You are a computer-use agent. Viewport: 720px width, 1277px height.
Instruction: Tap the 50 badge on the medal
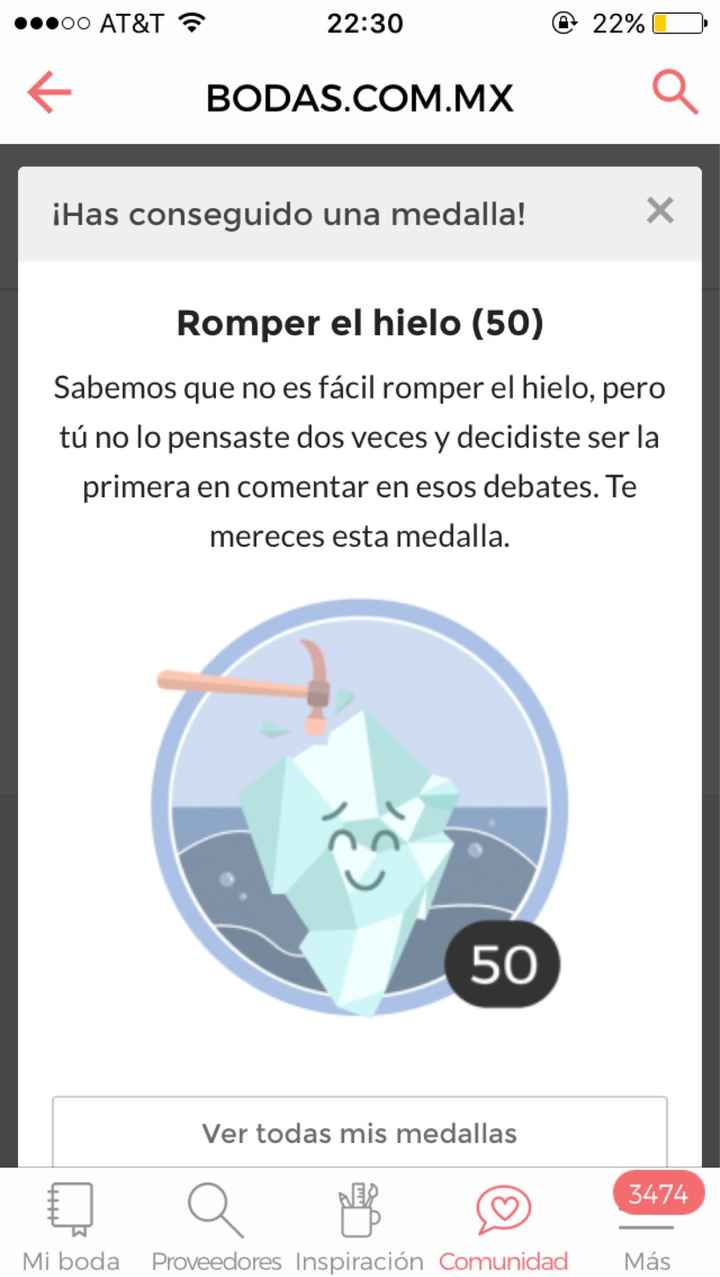tap(503, 963)
